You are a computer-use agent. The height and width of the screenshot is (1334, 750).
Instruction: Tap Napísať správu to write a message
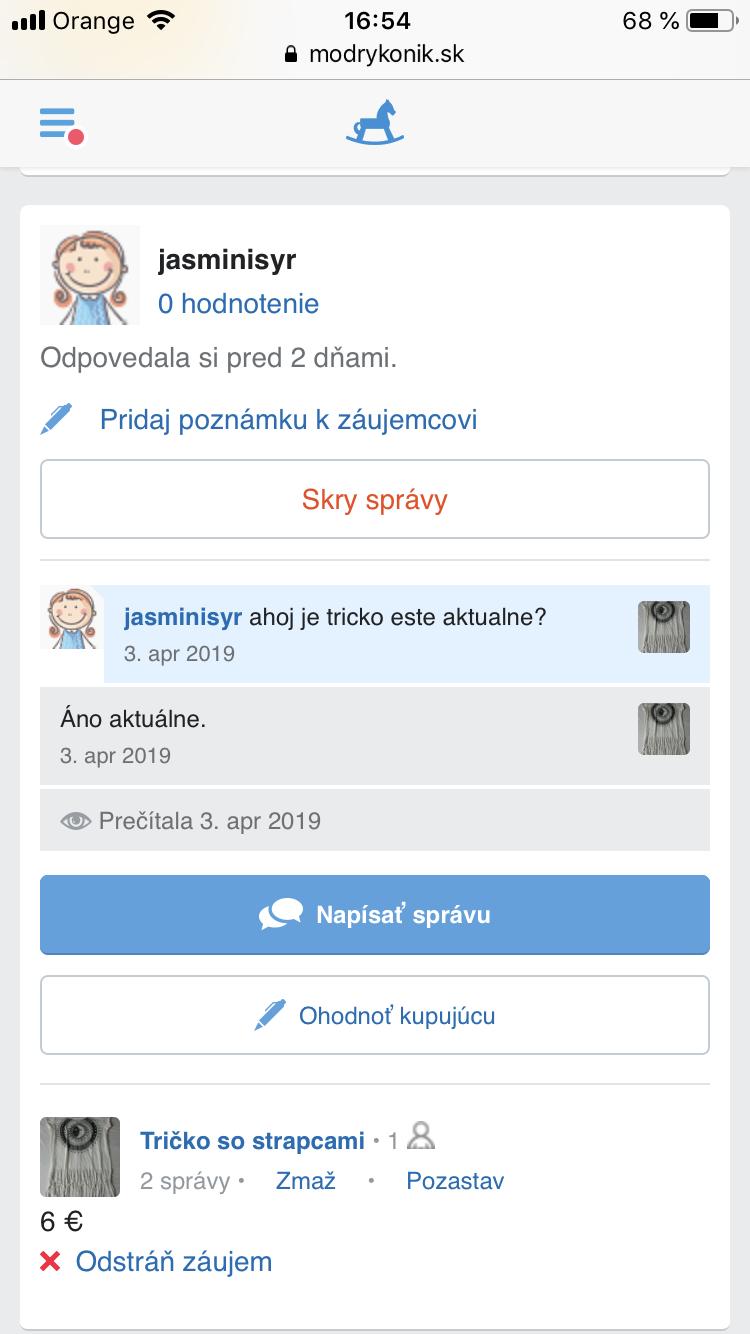pos(375,915)
